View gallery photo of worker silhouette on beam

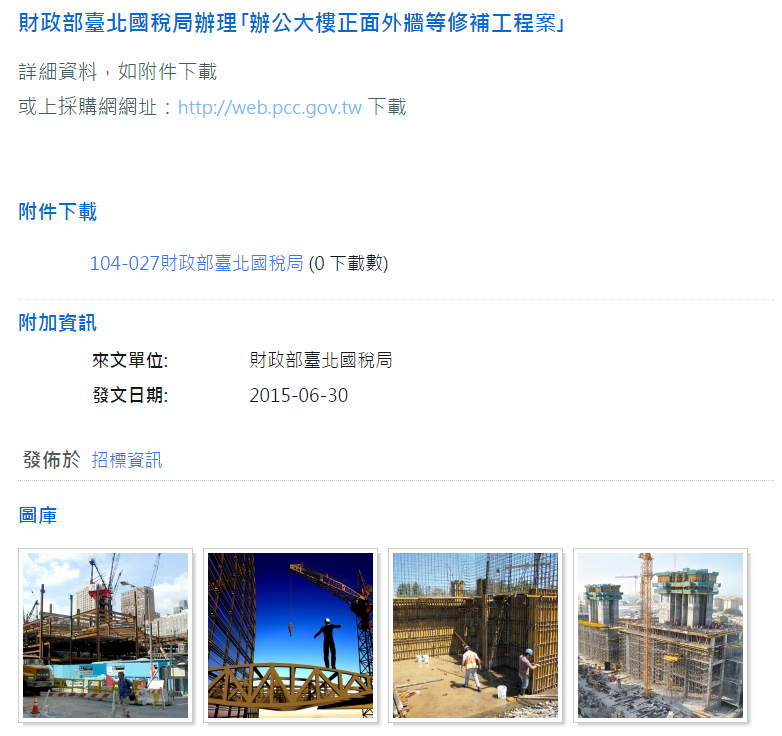[290, 635]
